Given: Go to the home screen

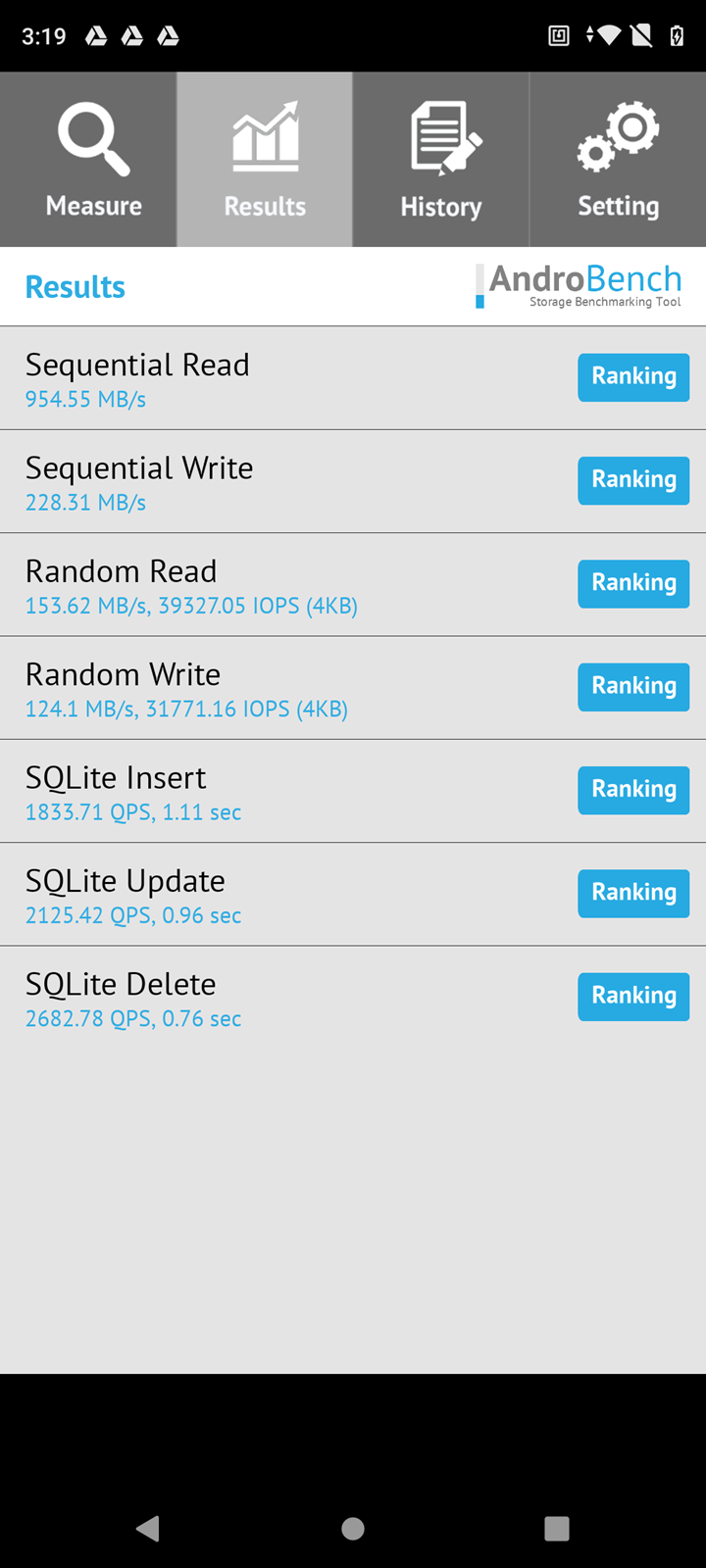Looking at the screenshot, I should (x=353, y=1528).
